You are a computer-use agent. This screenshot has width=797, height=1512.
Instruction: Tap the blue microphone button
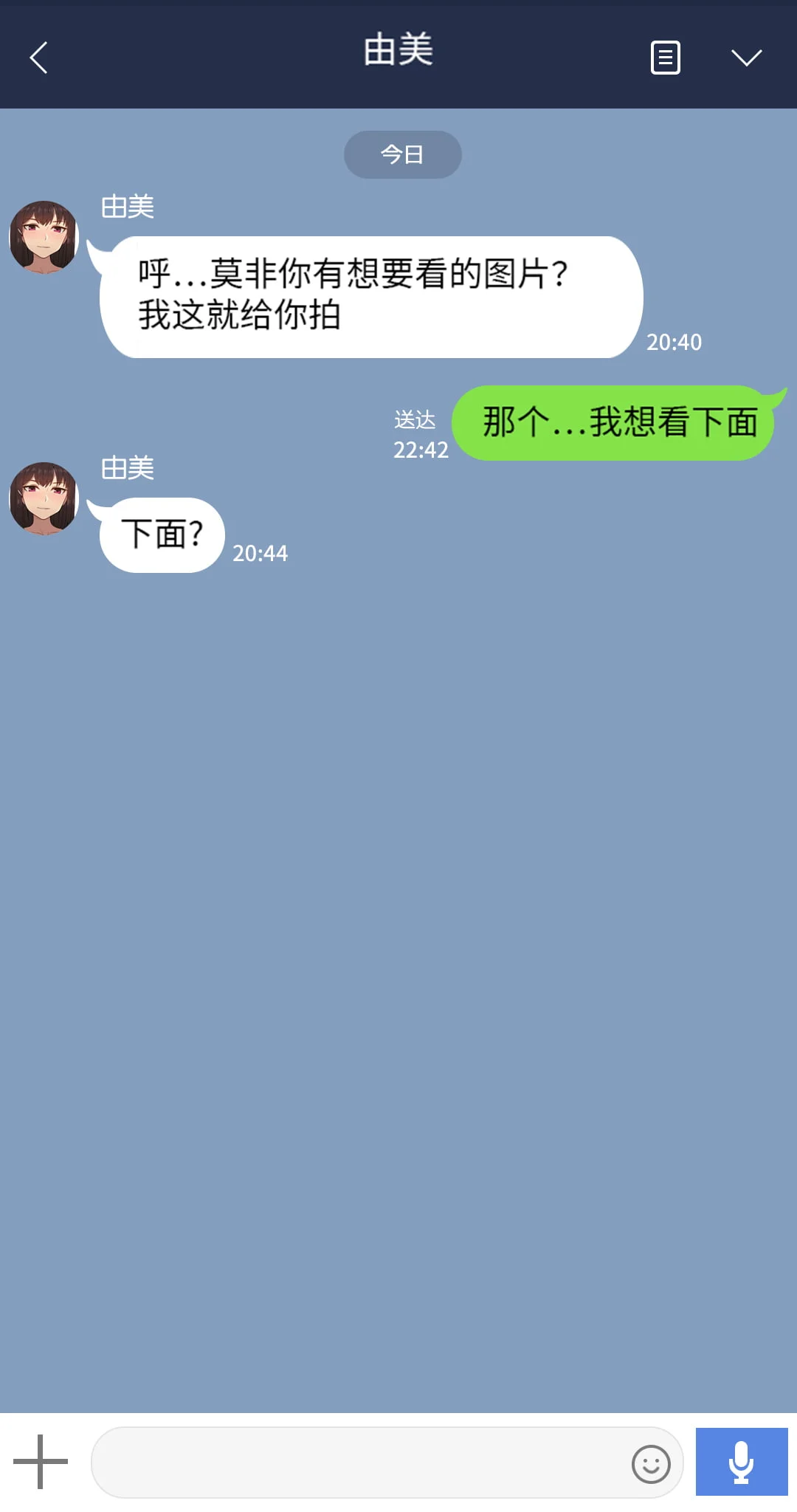pos(742,1462)
